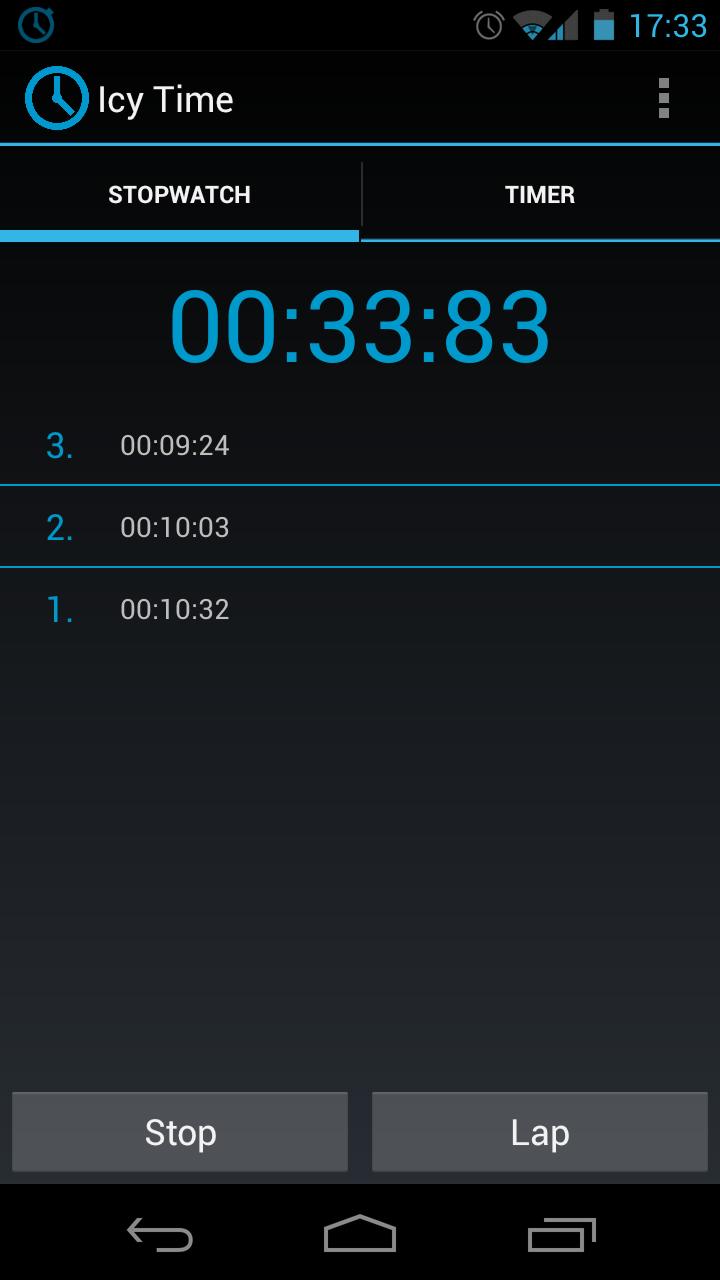Go back using the navigation bar
The height and width of the screenshot is (1280, 720).
pos(160,1235)
